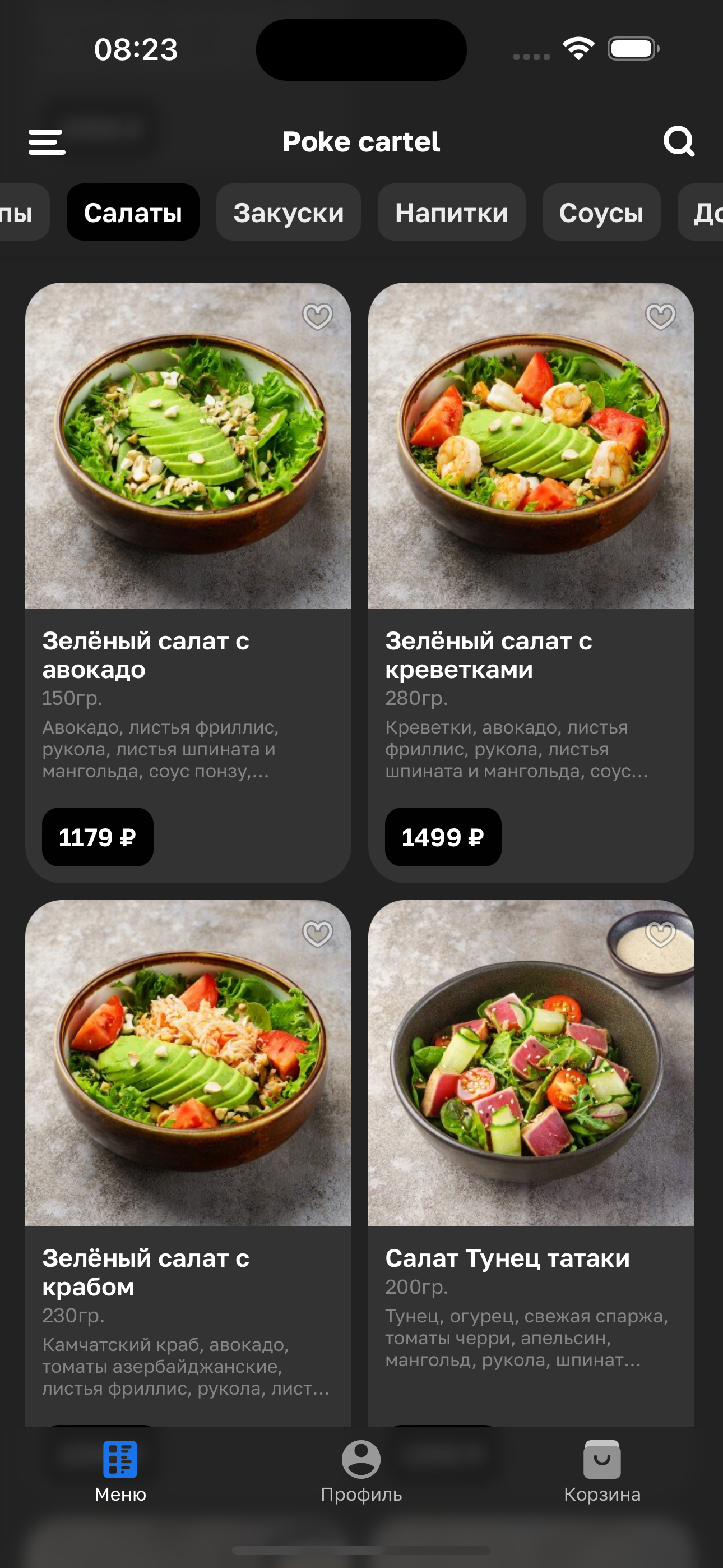Like Зелёный салат с креветками heart
This screenshot has width=723, height=1568.
660,316
